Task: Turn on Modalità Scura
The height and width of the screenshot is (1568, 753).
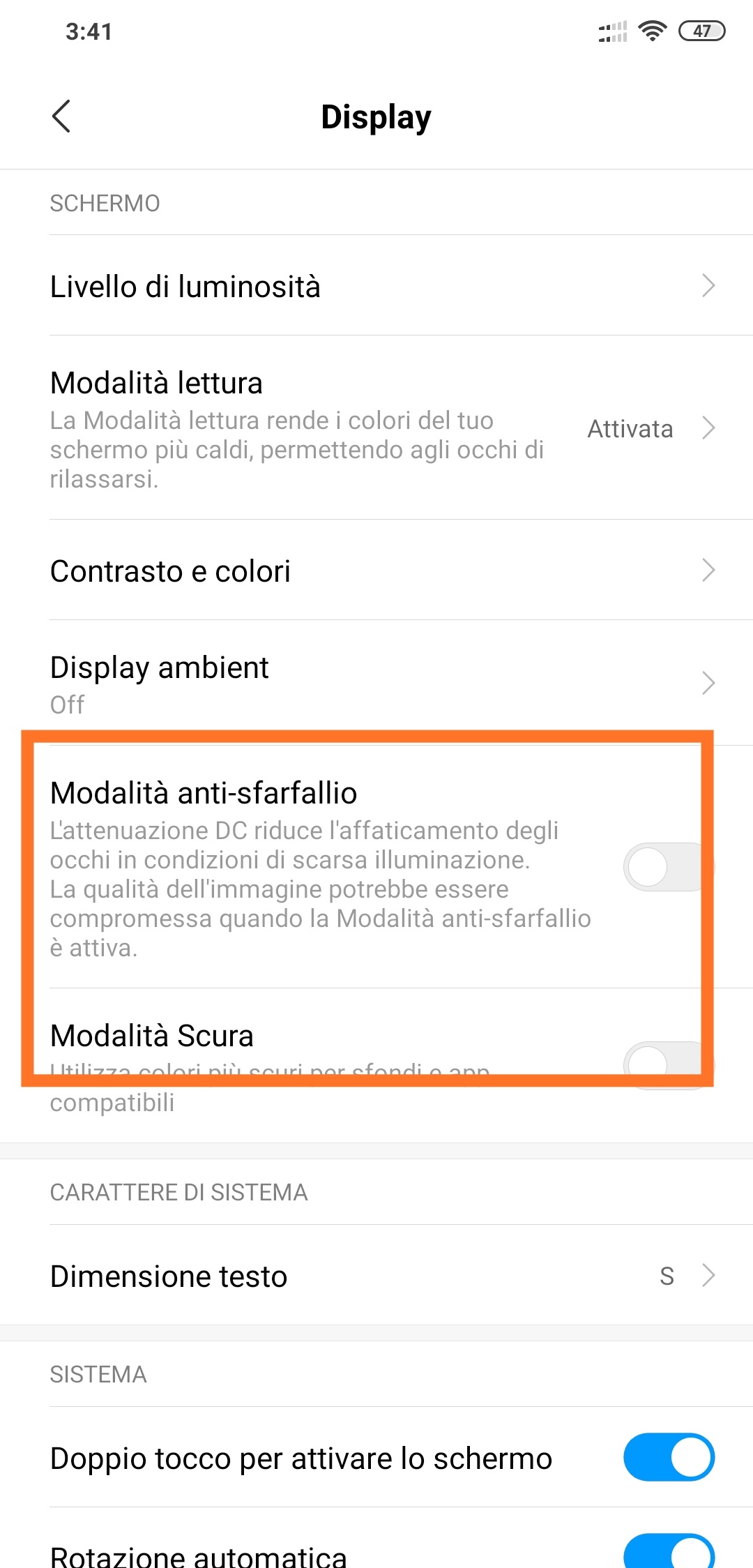Action: pyautogui.click(x=669, y=1065)
